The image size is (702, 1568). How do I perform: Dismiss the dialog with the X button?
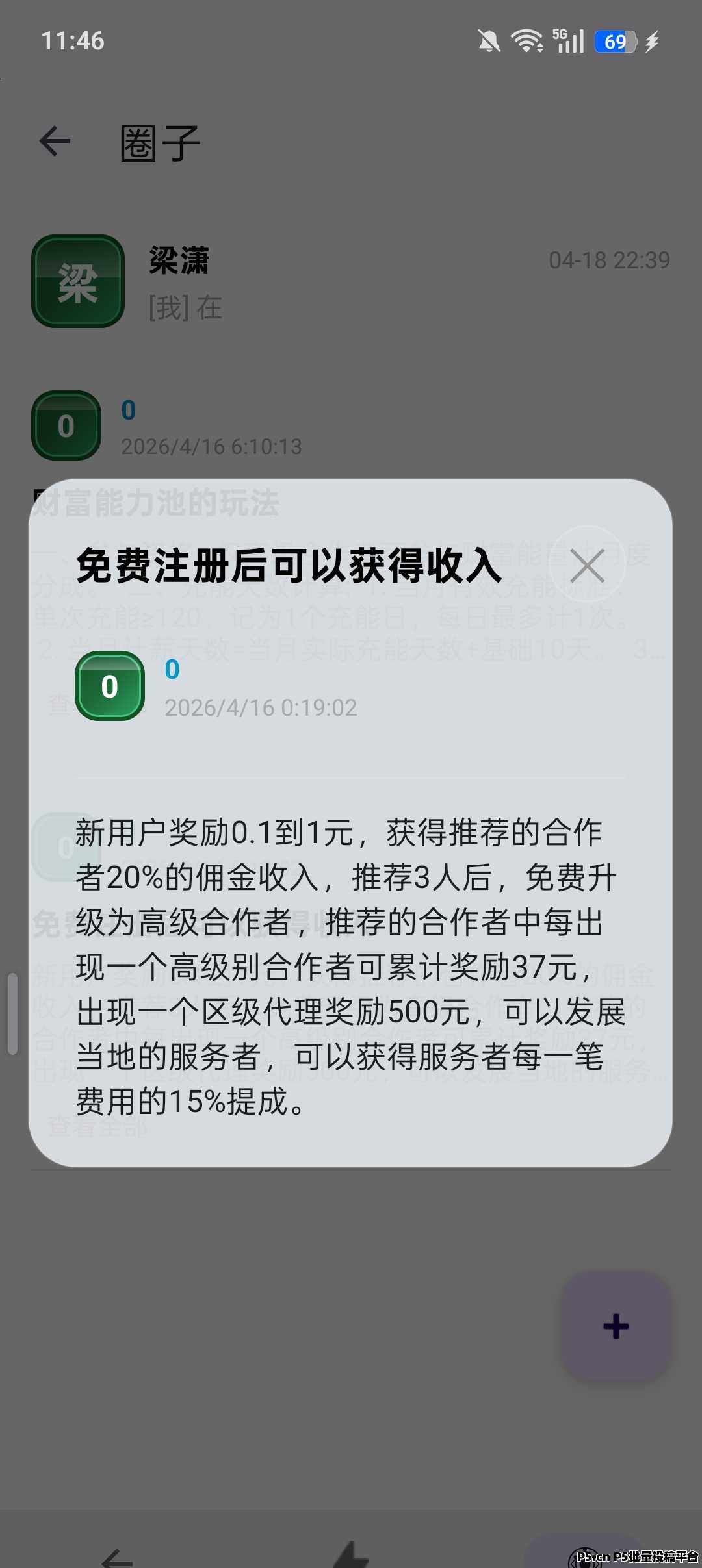click(587, 564)
